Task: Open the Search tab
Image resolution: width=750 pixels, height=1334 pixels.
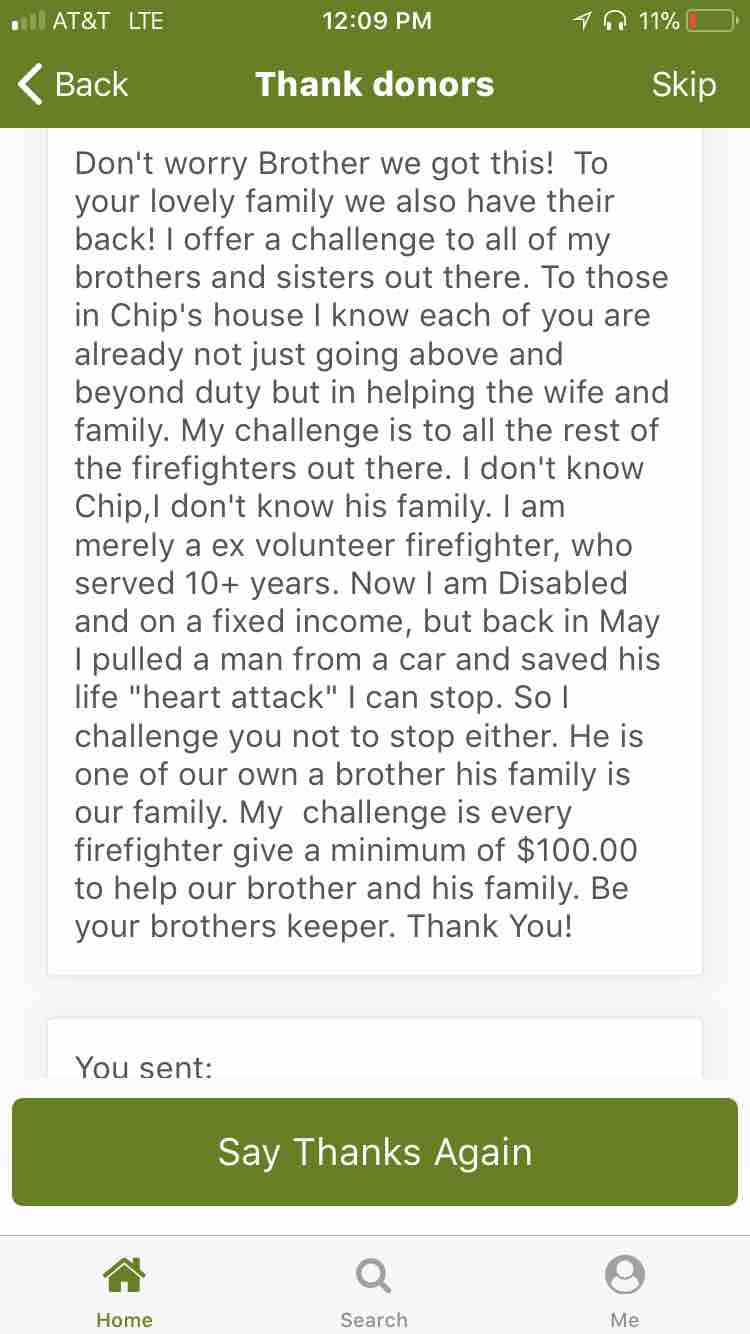Action: (374, 1292)
